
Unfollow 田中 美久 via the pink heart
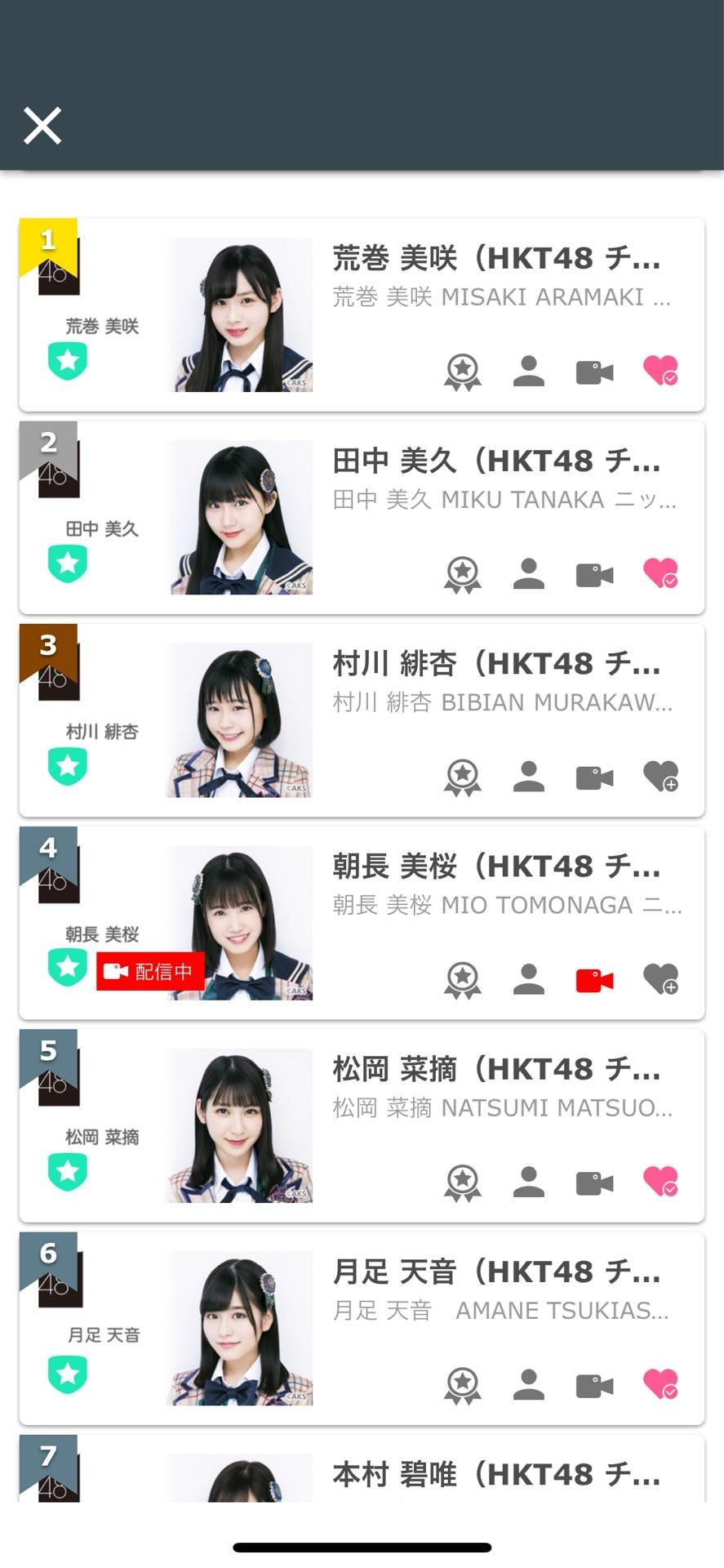(x=660, y=573)
